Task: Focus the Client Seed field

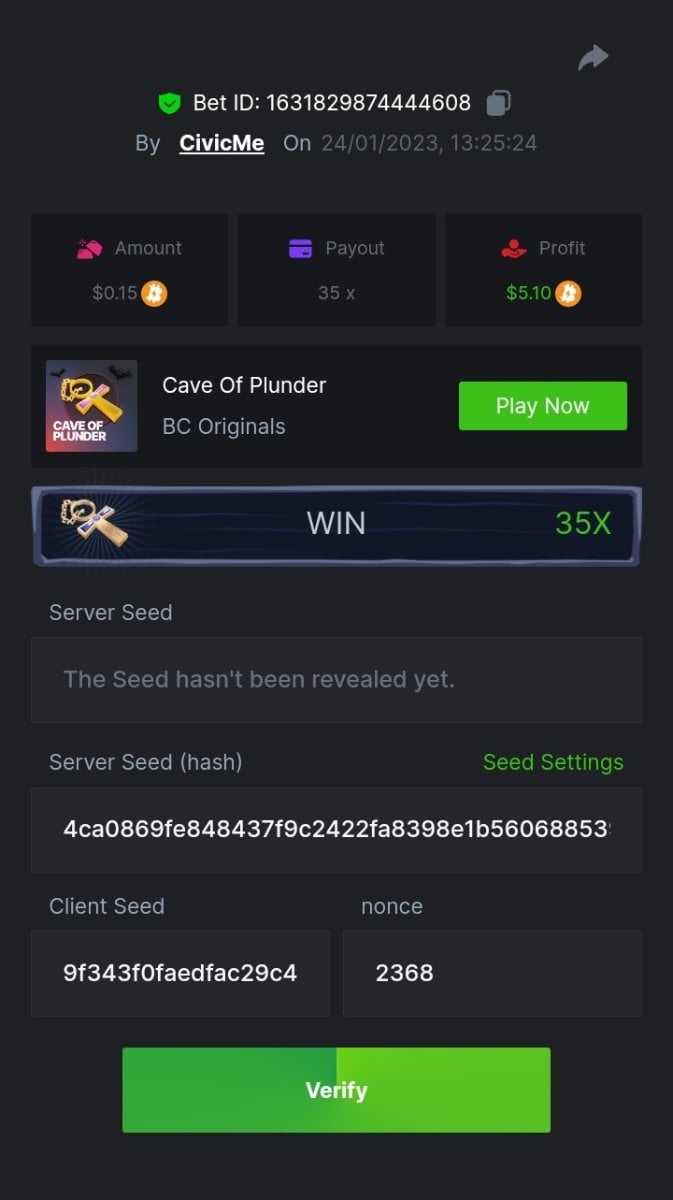Action: point(180,974)
